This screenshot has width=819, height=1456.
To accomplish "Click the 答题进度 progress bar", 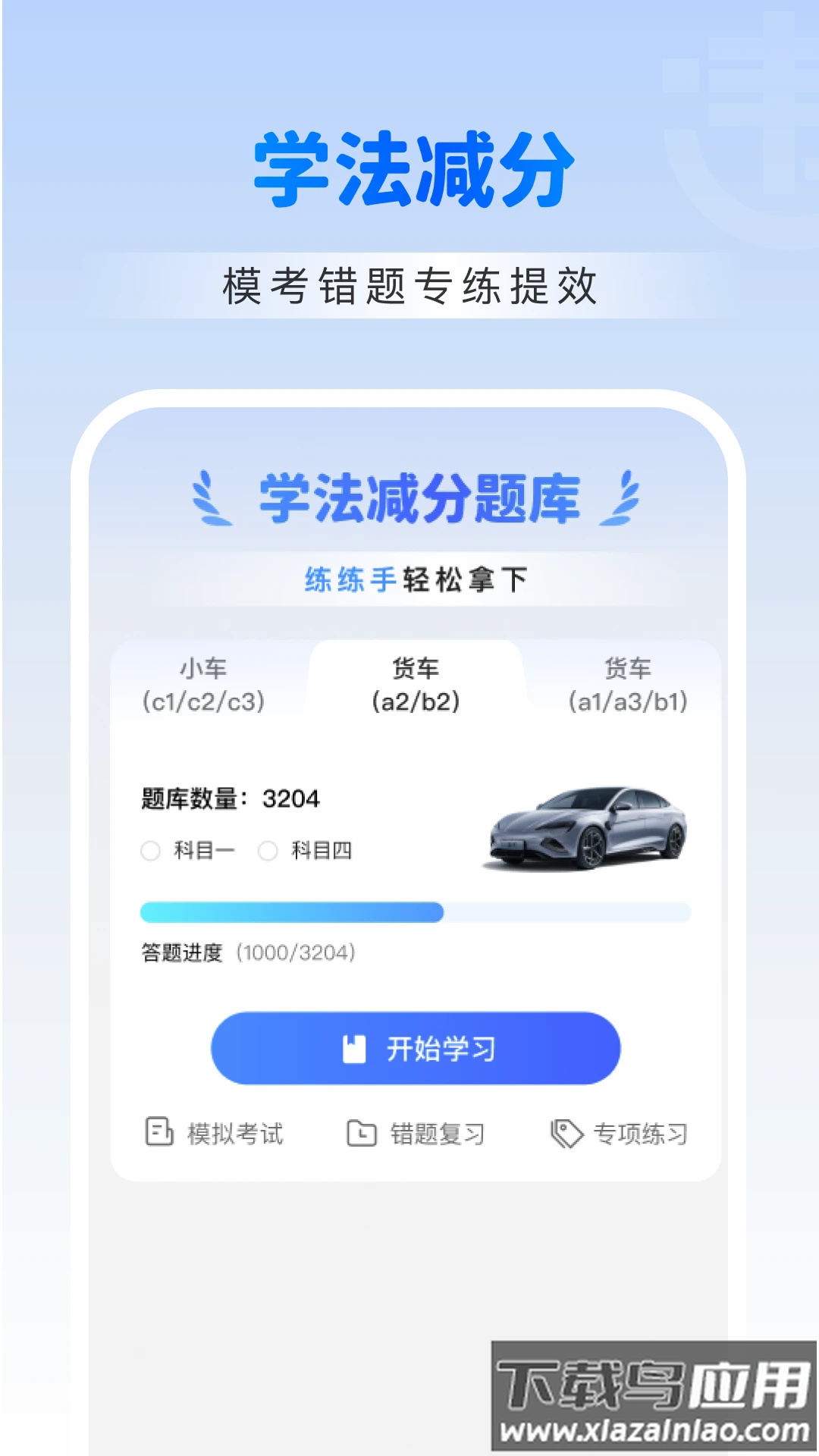I will pyautogui.click(x=413, y=914).
